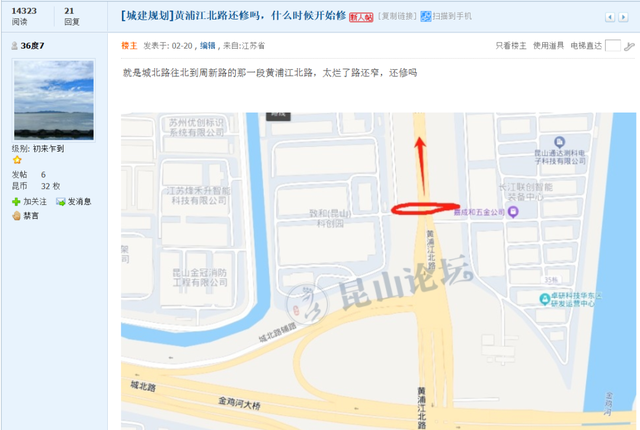Image resolution: width=640 pixels, height=430 pixels.
Task: Open 使用道具 menu
Action: tap(547, 46)
